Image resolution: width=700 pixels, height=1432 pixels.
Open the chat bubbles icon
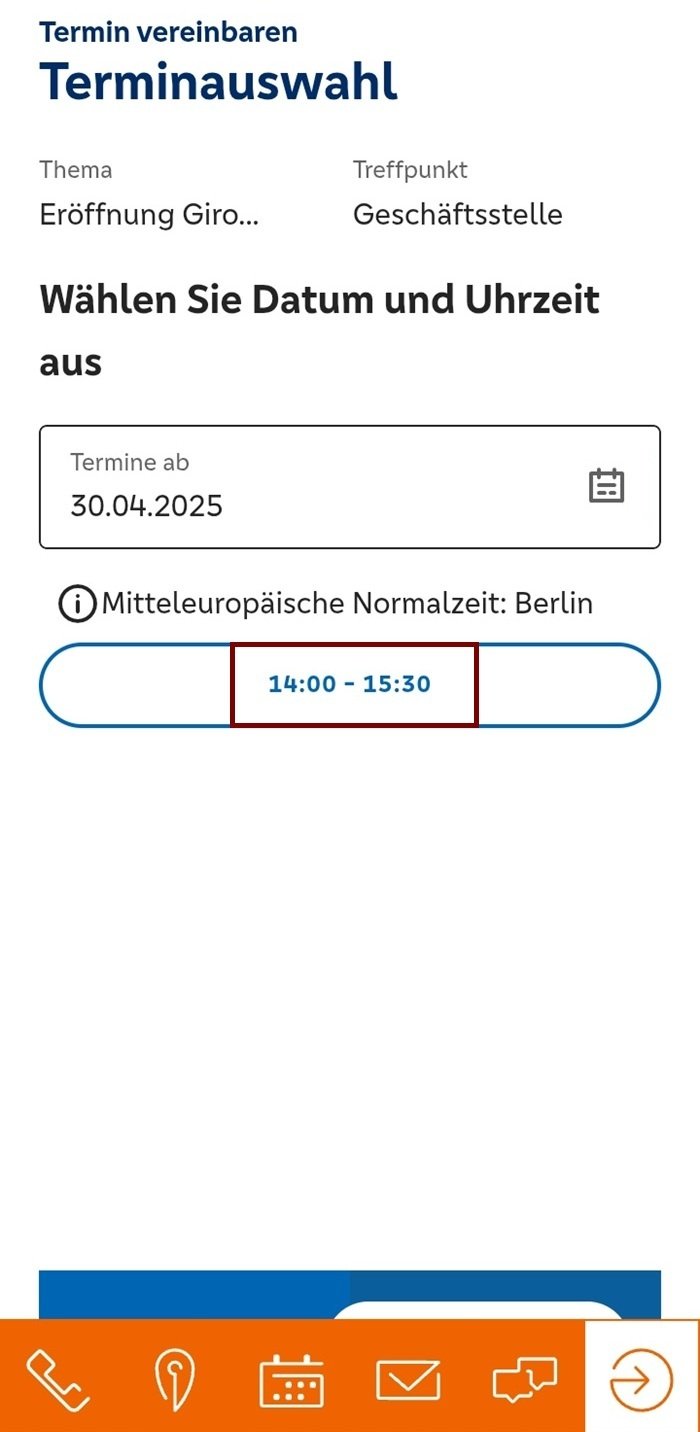tap(525, 1381)
